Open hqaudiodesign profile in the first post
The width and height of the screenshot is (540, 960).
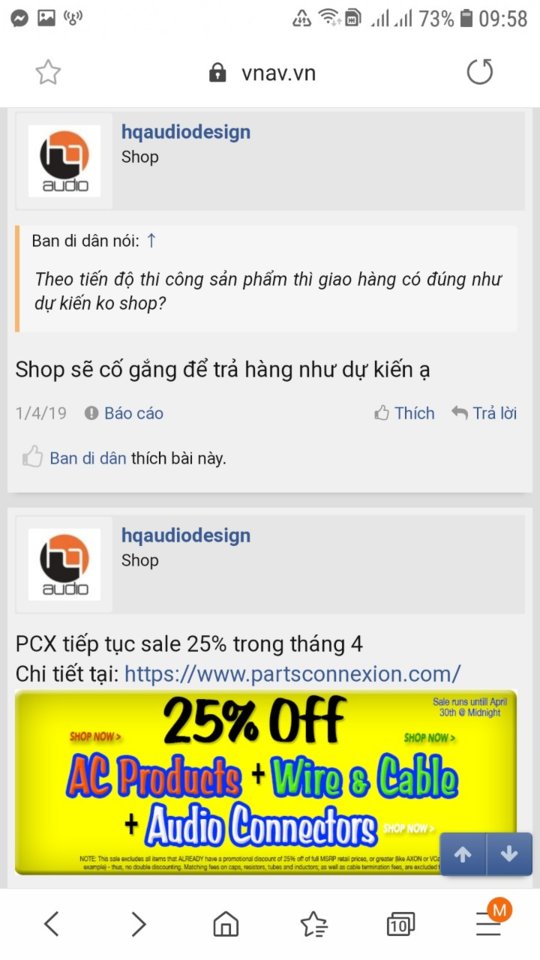click(x=186, y=132)
